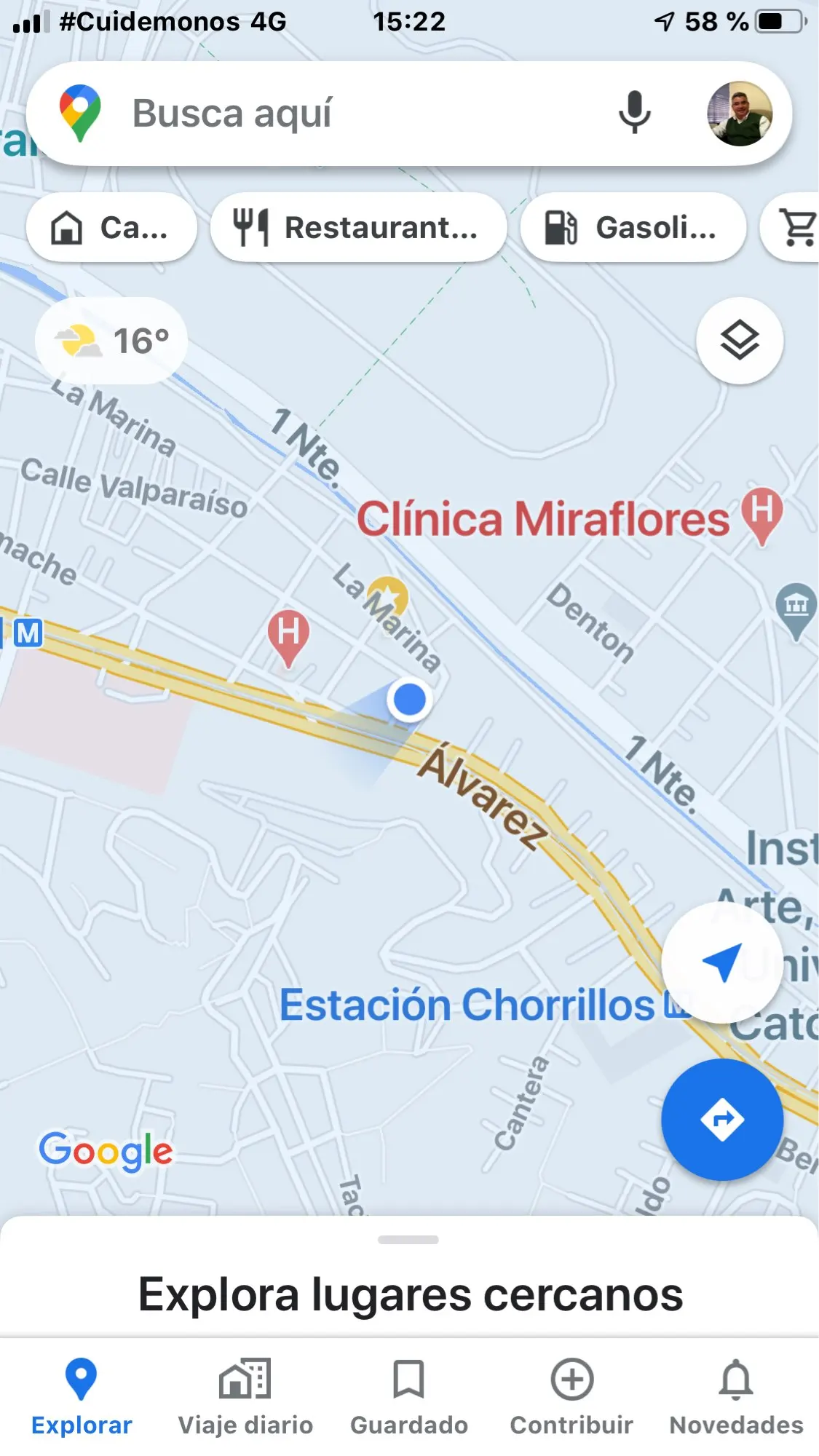Filter by the Gasolineras chip
Screen dimensions: 819x1456
tap(633, 228)
